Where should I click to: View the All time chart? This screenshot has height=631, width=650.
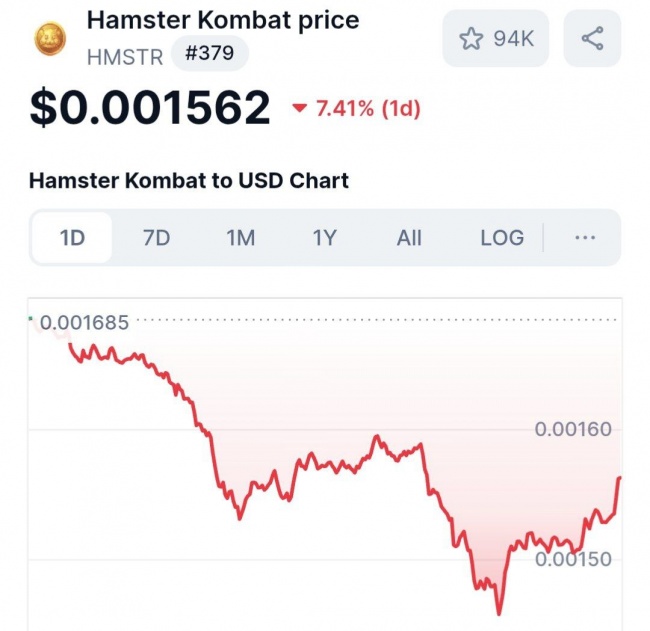(x=409, y=237)
